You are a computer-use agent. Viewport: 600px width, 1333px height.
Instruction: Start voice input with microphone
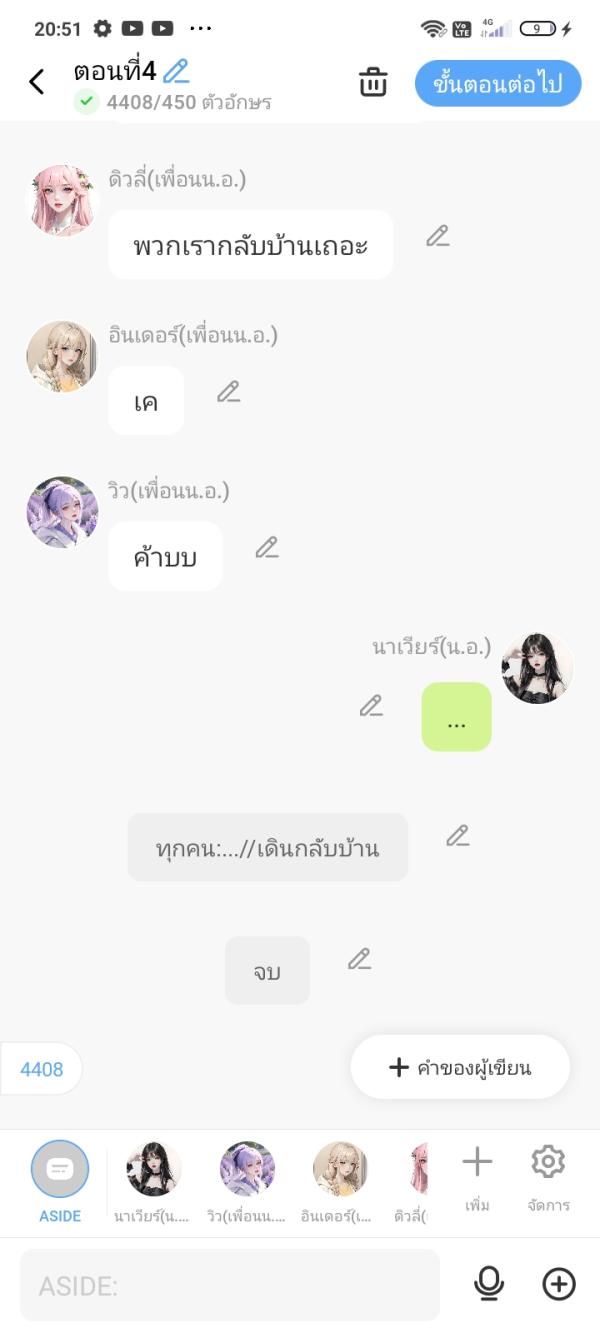[x=489, y=1284]
